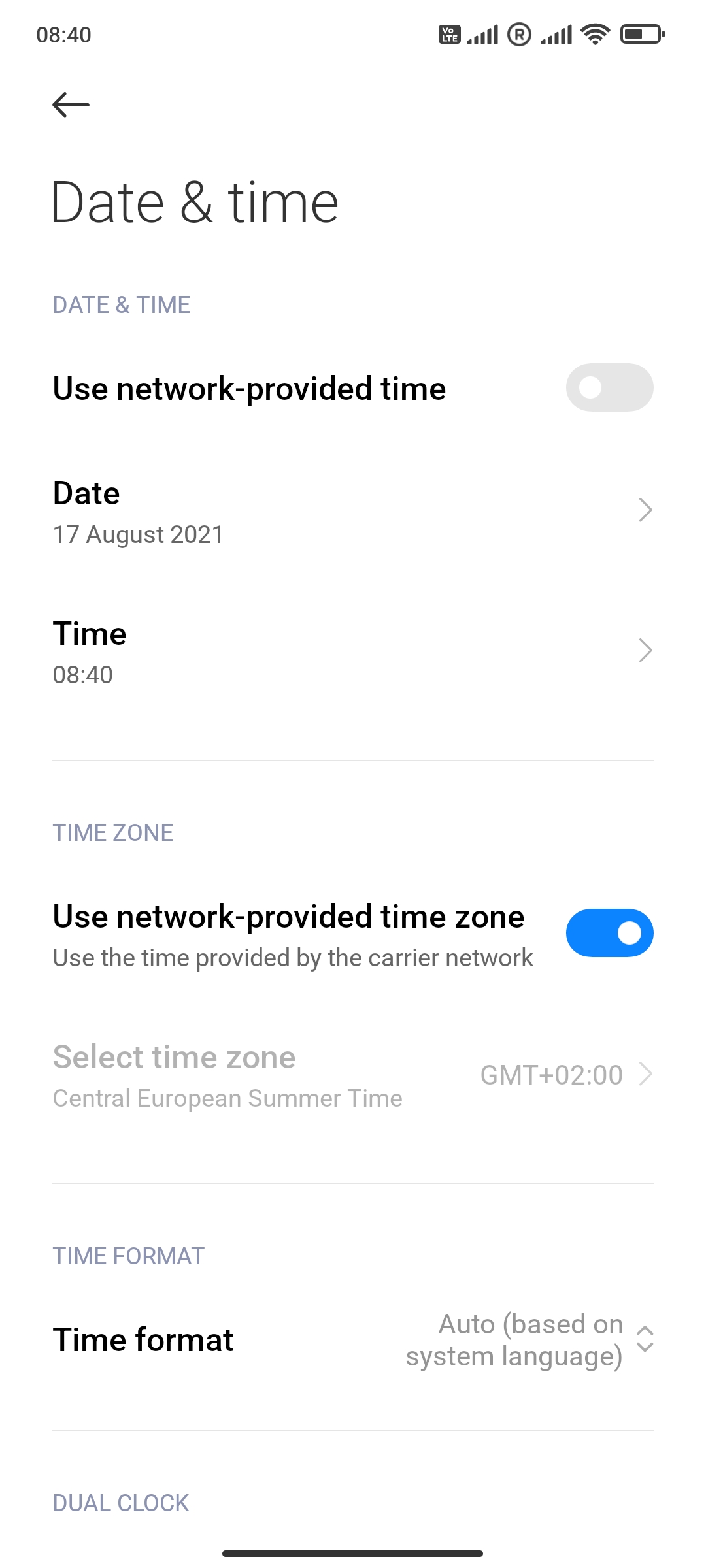This screenshot has width=706, height=1568.
Task: Enable Use network-provided time
Action: pos(609,387)
